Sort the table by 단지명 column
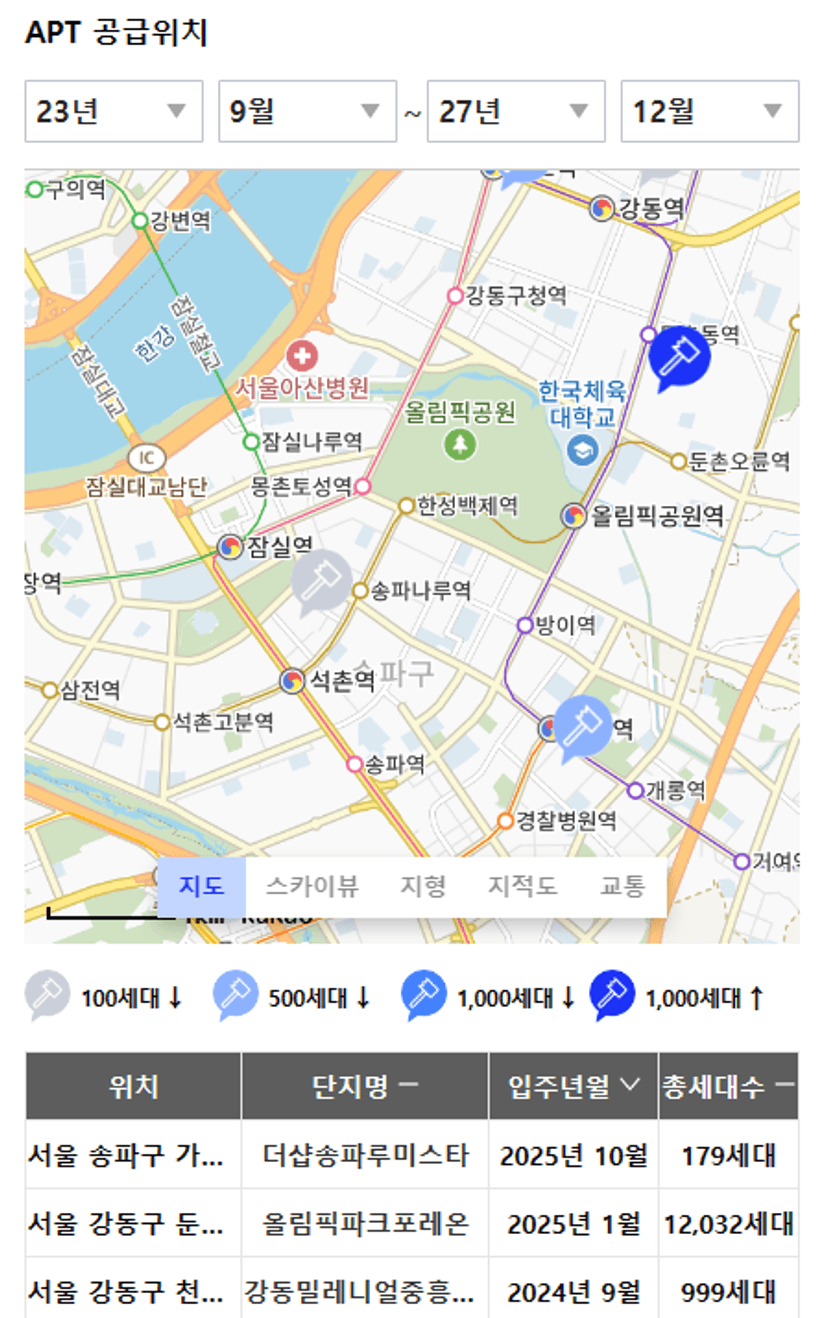This screenshot has height=1318, width=827. click(364, 1087)
